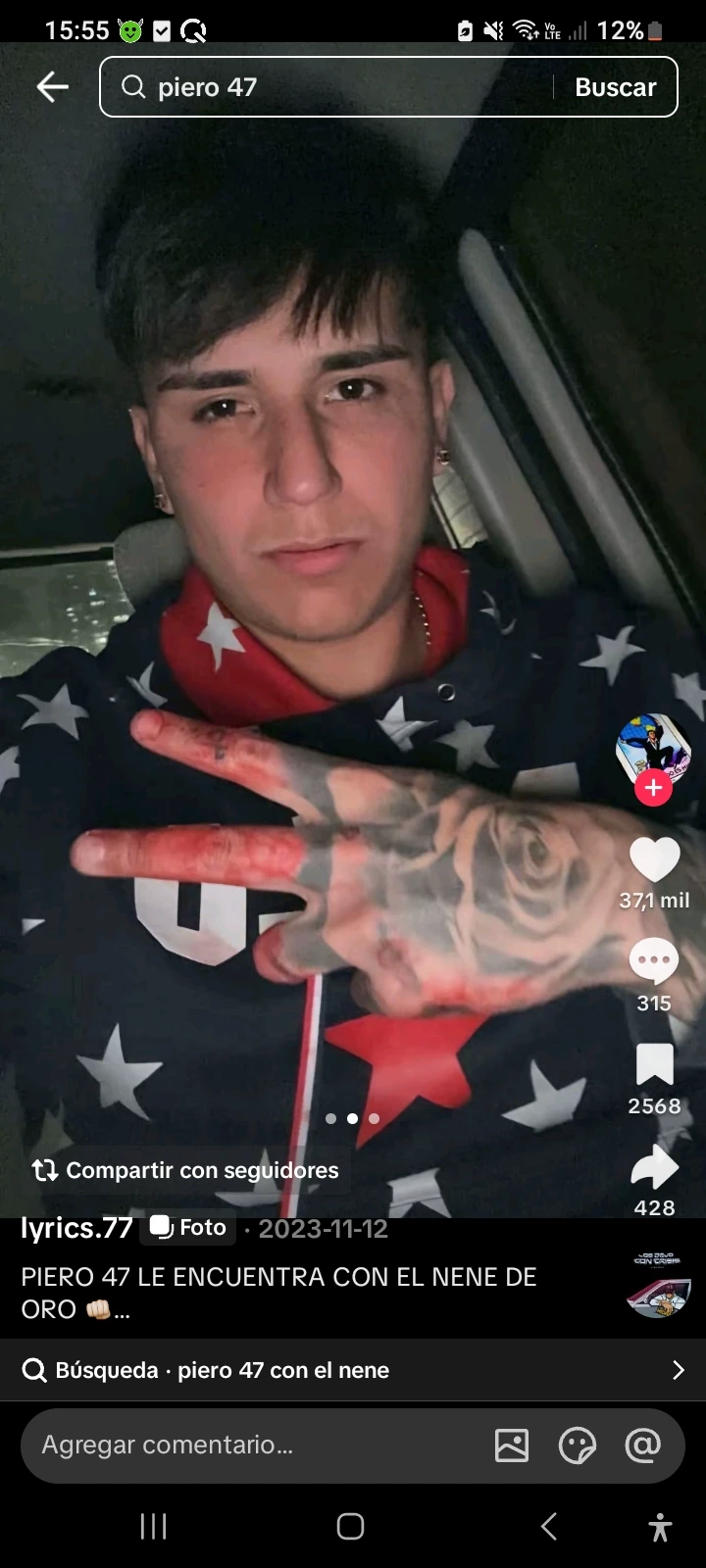Tap 'Compartir con seguidores' repost button
The width and height of the screenshot is (706, 1568).
pos(186,1170)
